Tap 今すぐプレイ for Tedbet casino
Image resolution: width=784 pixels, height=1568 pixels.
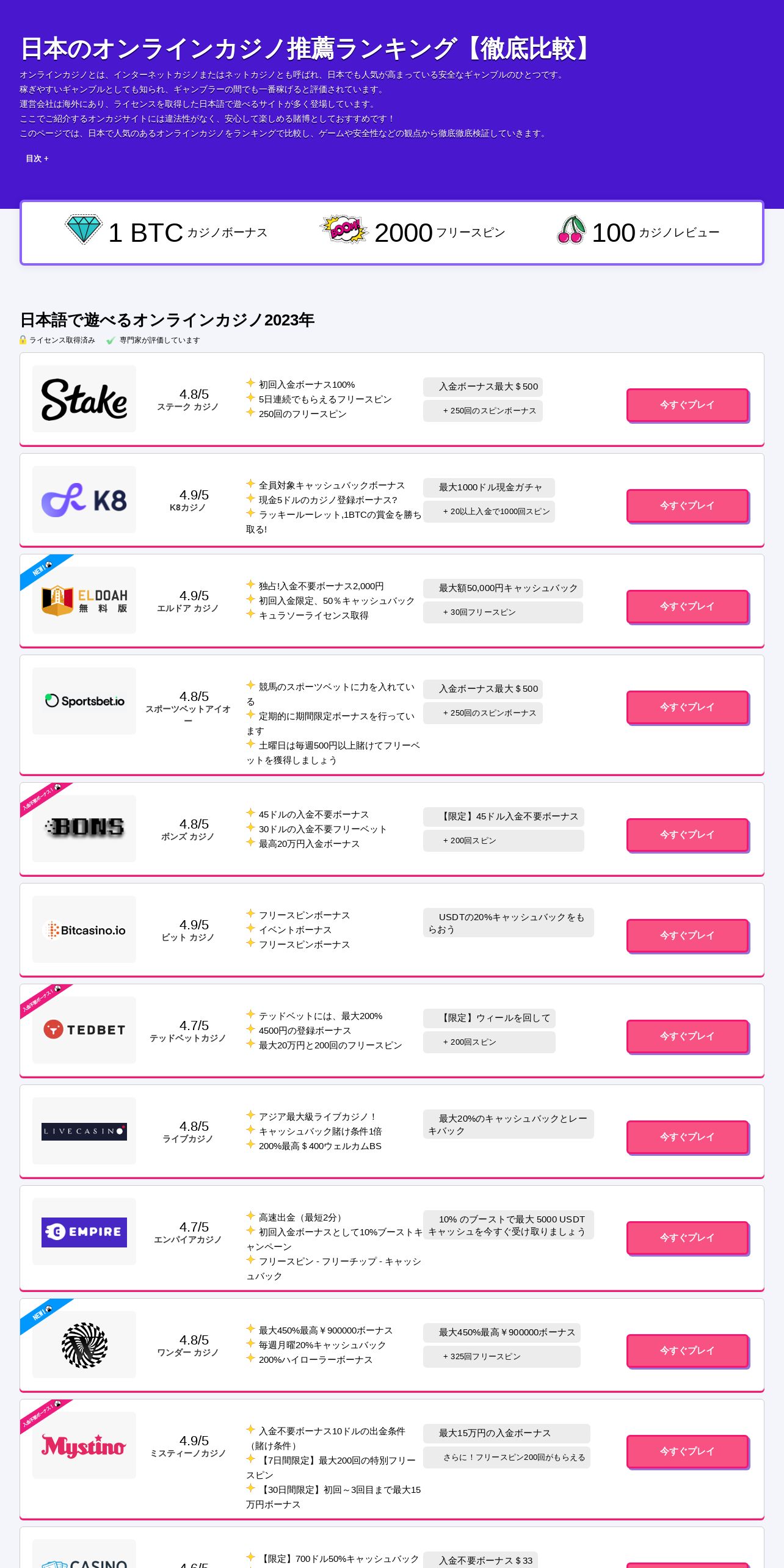[x=688, y=1036]
